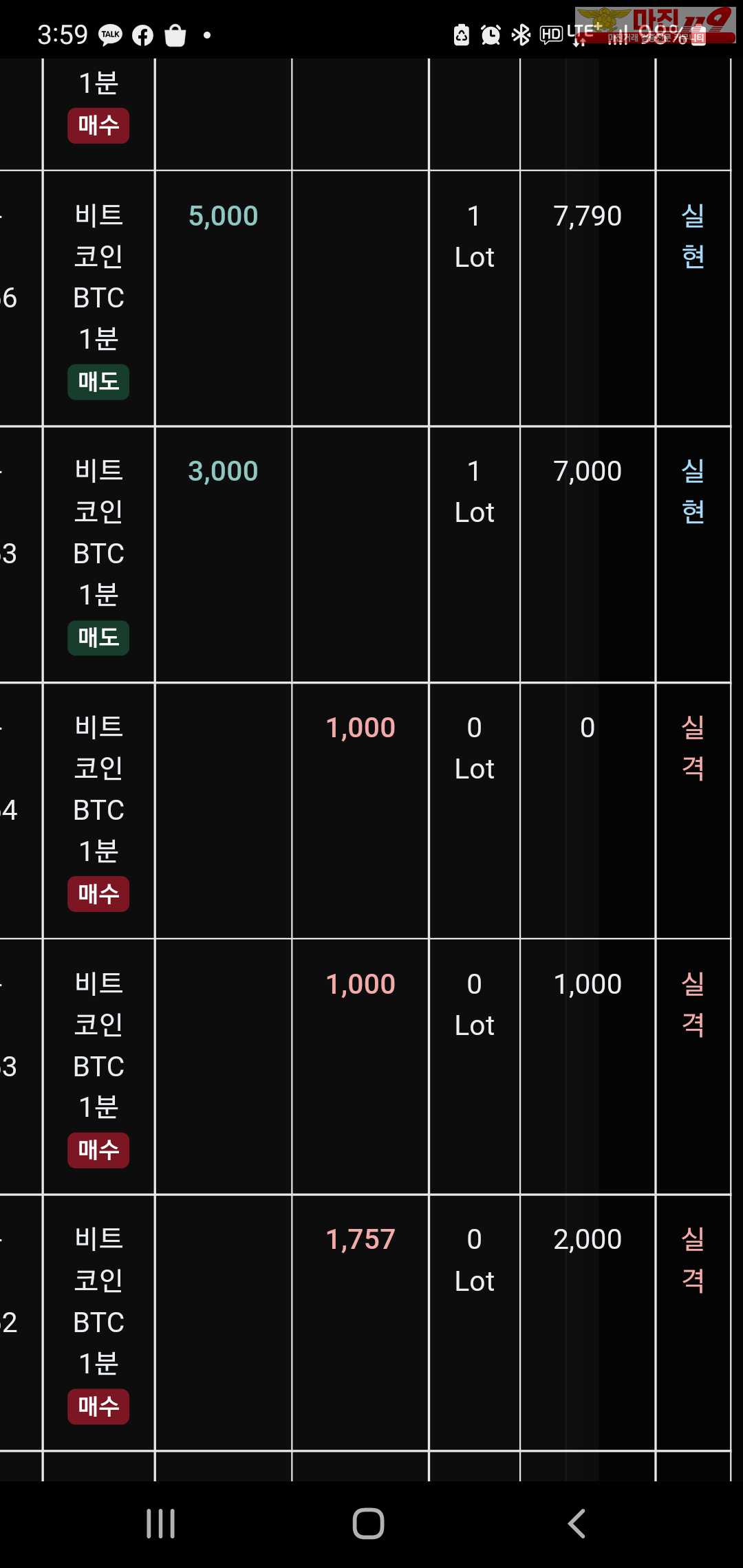Go back with the navigation bar arrow

pyautogui.click(x=577, y=1523)
